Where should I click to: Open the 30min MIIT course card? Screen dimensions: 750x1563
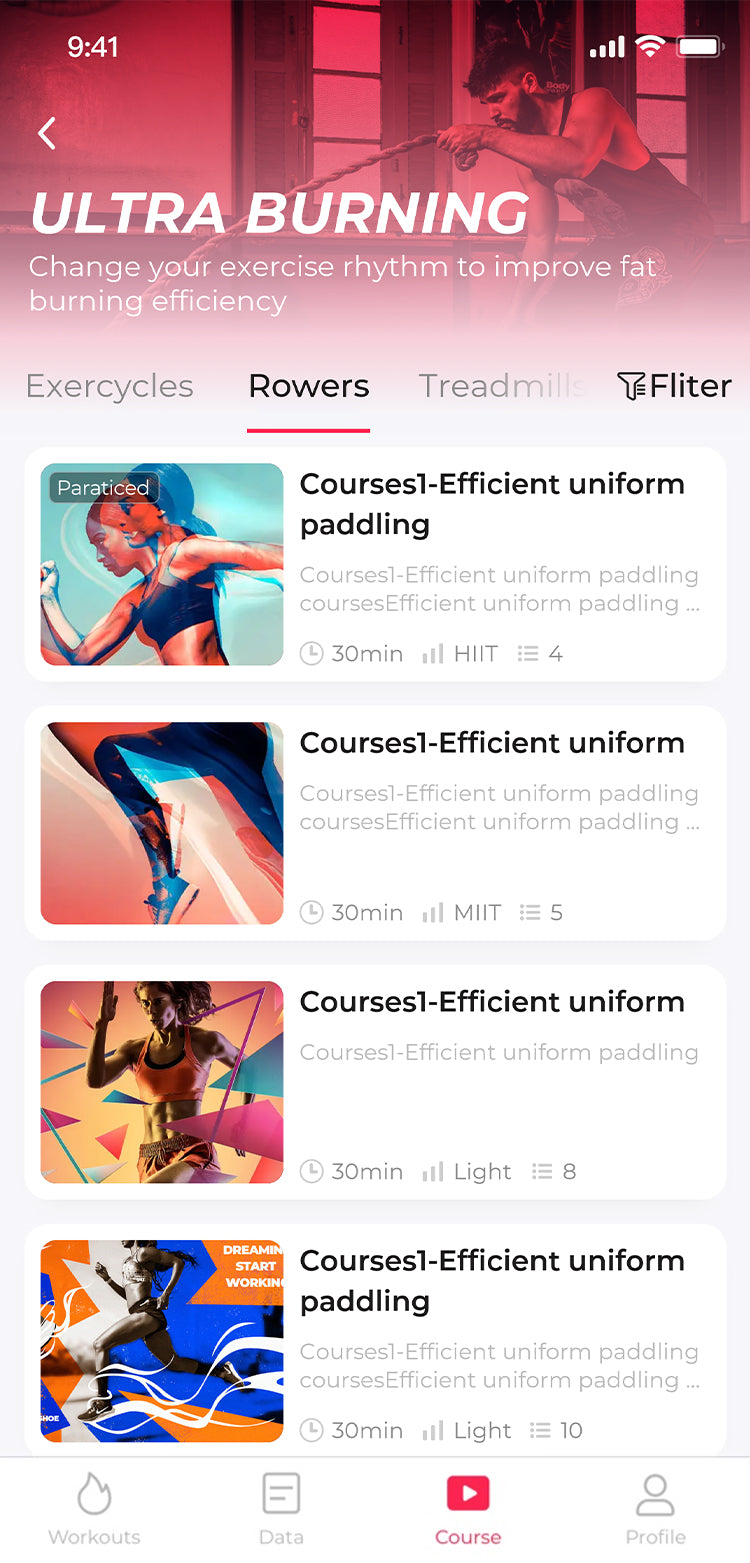click(375, 823)
